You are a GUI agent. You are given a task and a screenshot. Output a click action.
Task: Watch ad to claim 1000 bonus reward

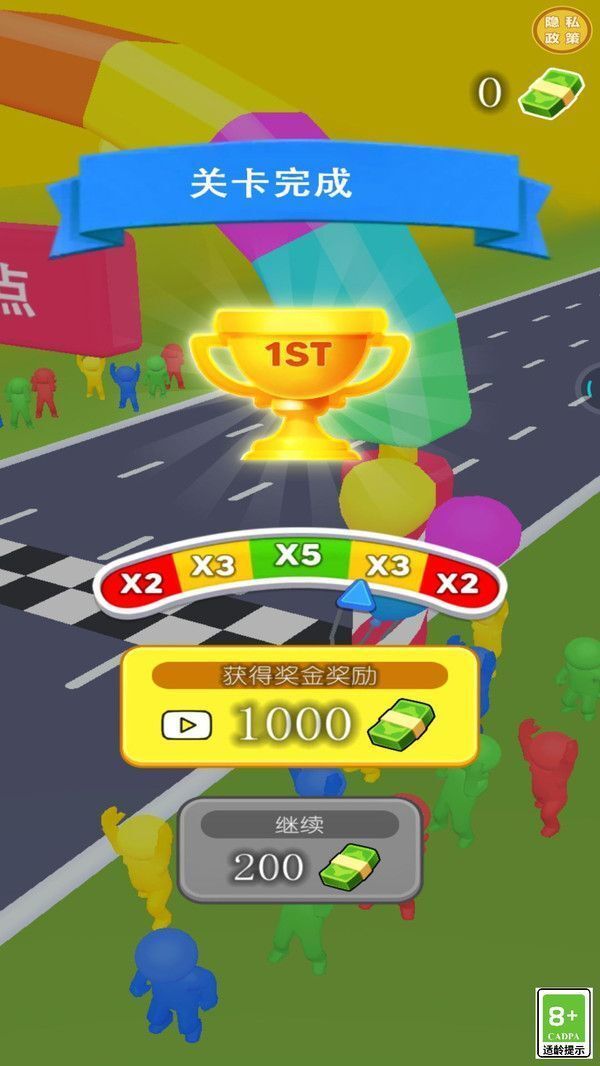[299, 706]
